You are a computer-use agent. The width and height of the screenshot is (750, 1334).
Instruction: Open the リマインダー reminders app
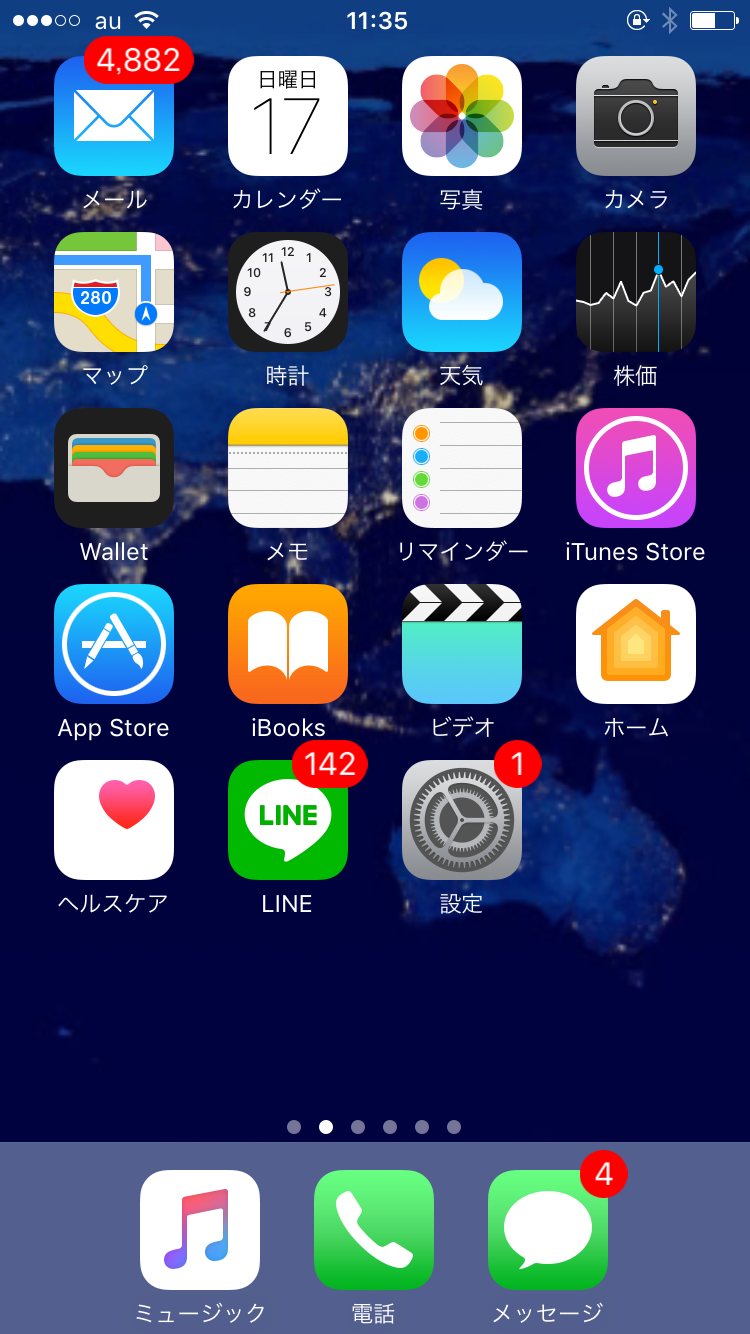tap(462, 468)
